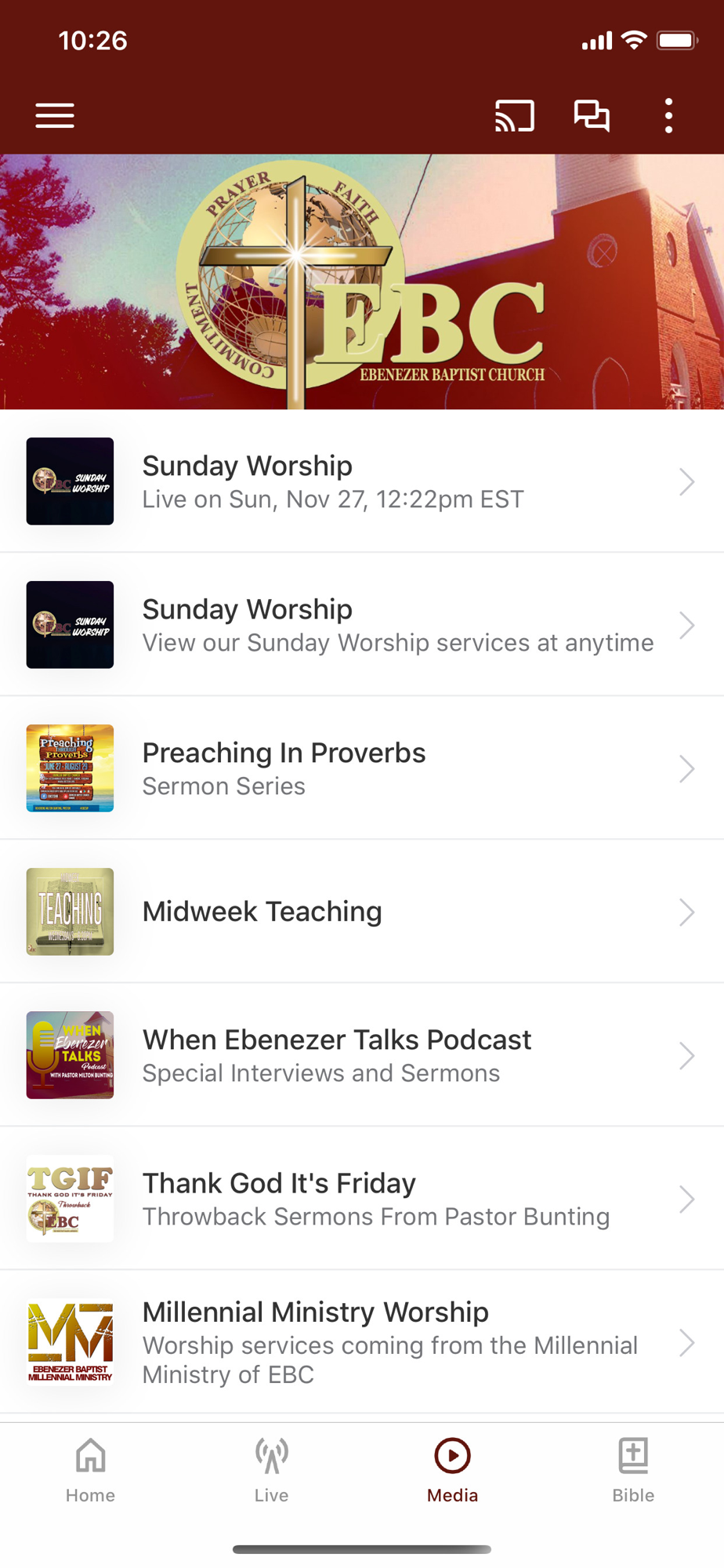Browse Thank God It's Friday throwback sermons
This screenshot has height=1568, width=724.
tap(362, 1199)
